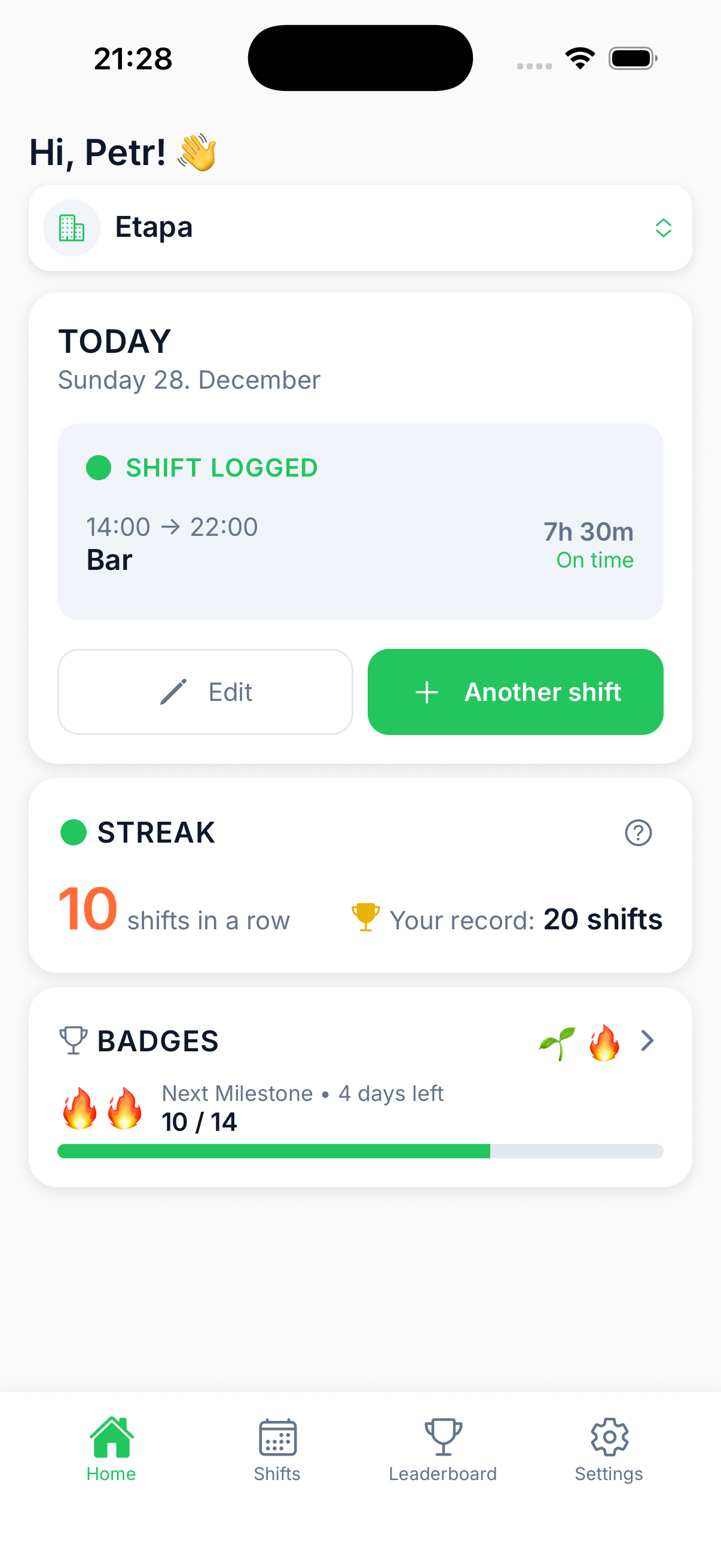Edit today's logged shift
This screenshot has height=1568, width=721.
(205, 691)
